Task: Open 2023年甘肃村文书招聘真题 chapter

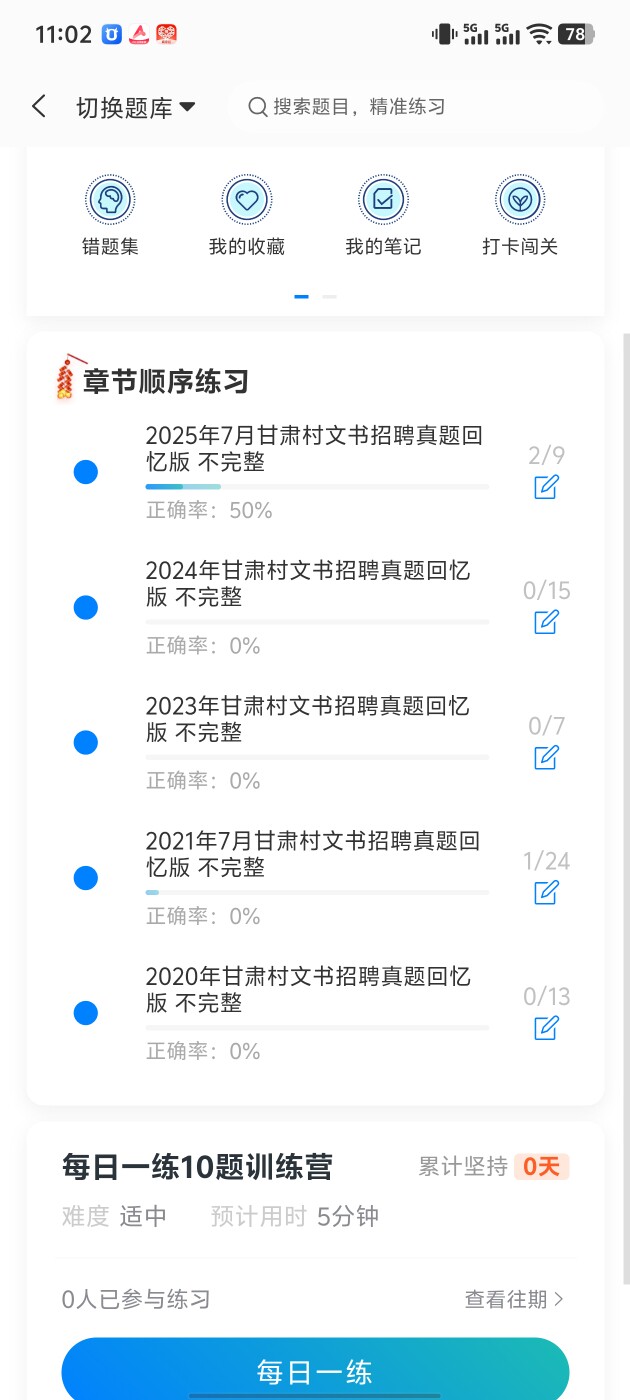Action: 308,719
